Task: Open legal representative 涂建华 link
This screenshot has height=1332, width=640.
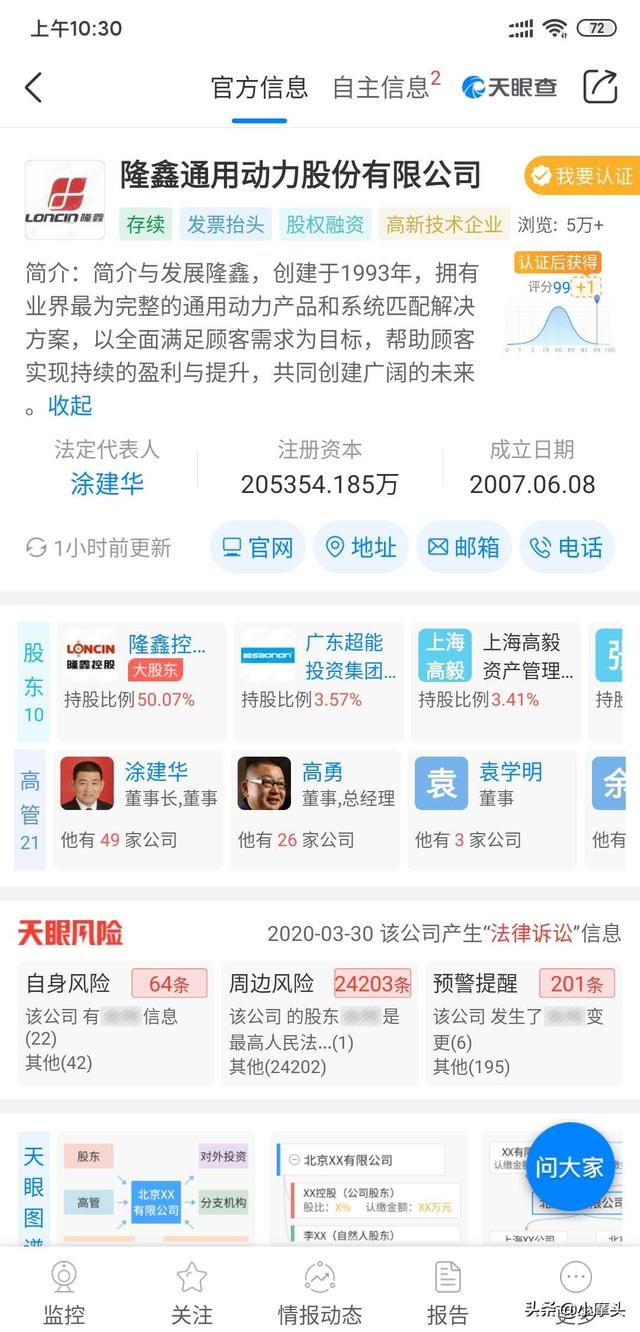Action: [107, 484]
